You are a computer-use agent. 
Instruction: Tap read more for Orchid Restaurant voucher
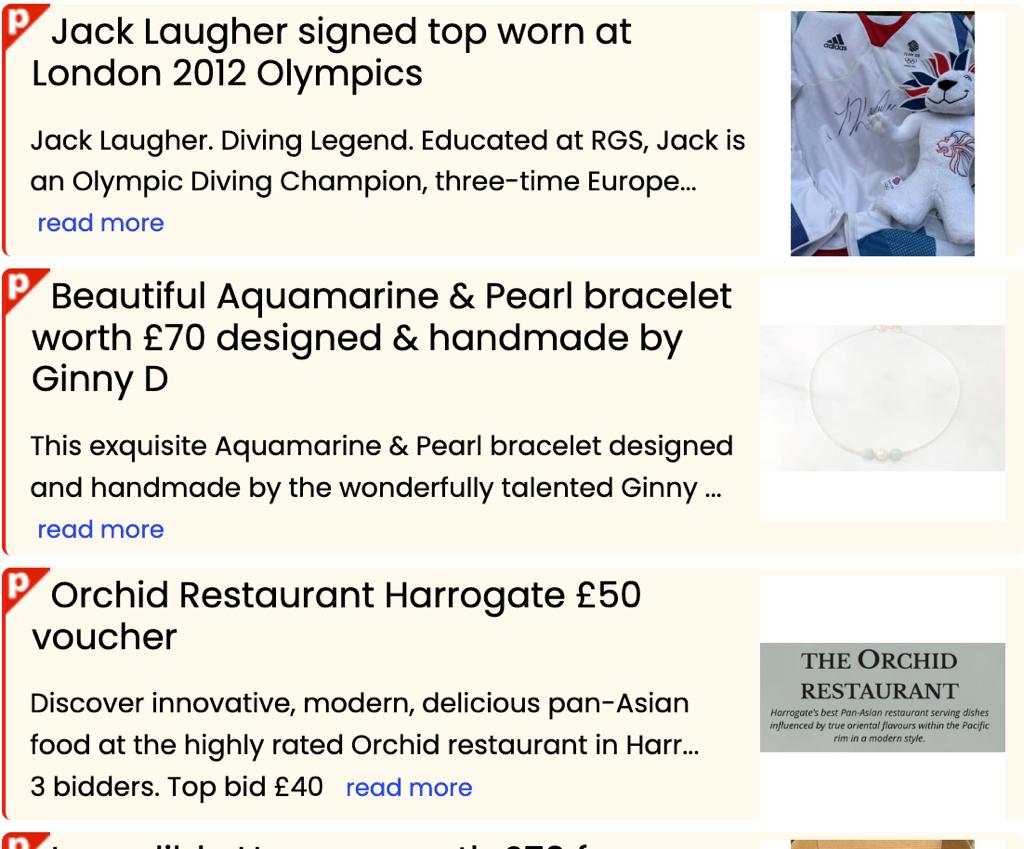[x=408, y=787]
